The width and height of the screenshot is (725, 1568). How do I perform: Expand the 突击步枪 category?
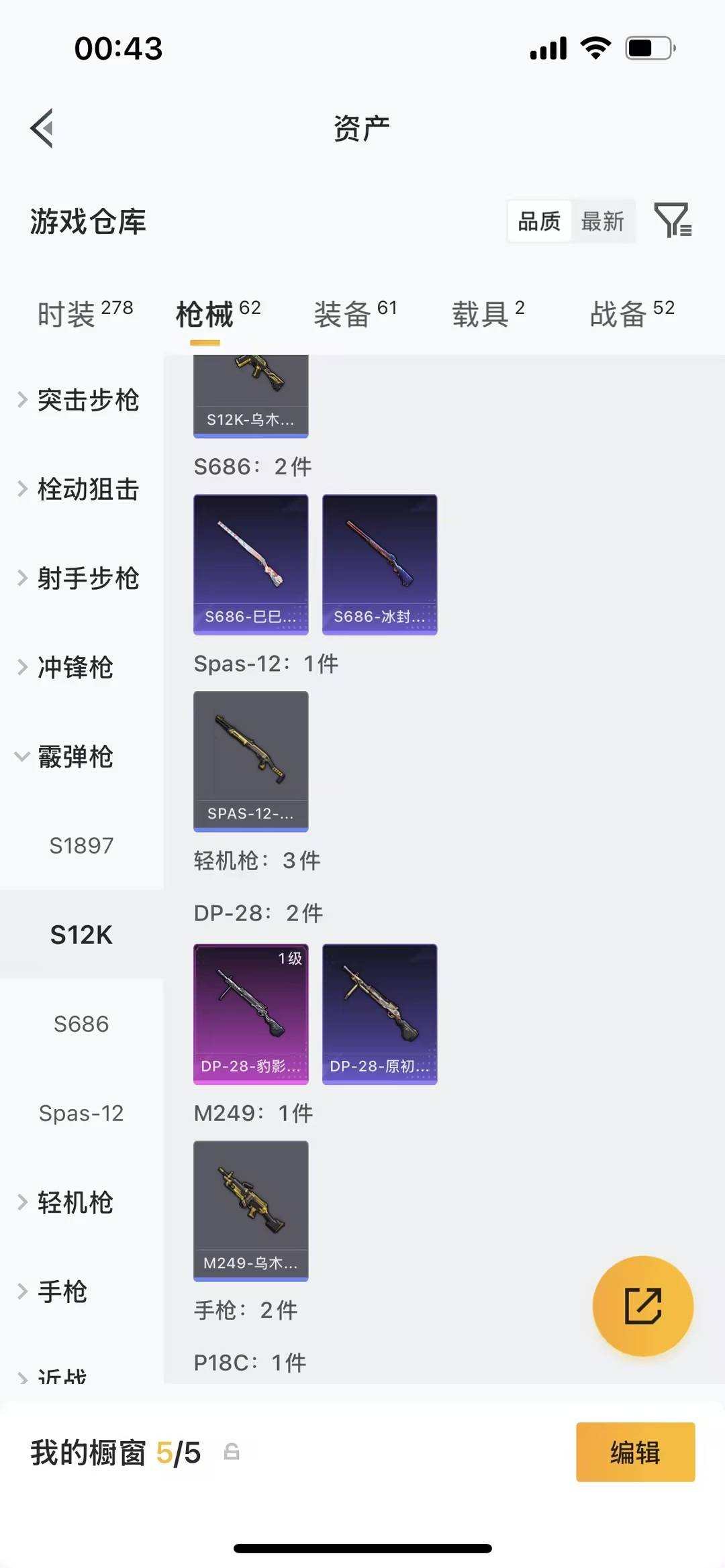coord(87,401)
